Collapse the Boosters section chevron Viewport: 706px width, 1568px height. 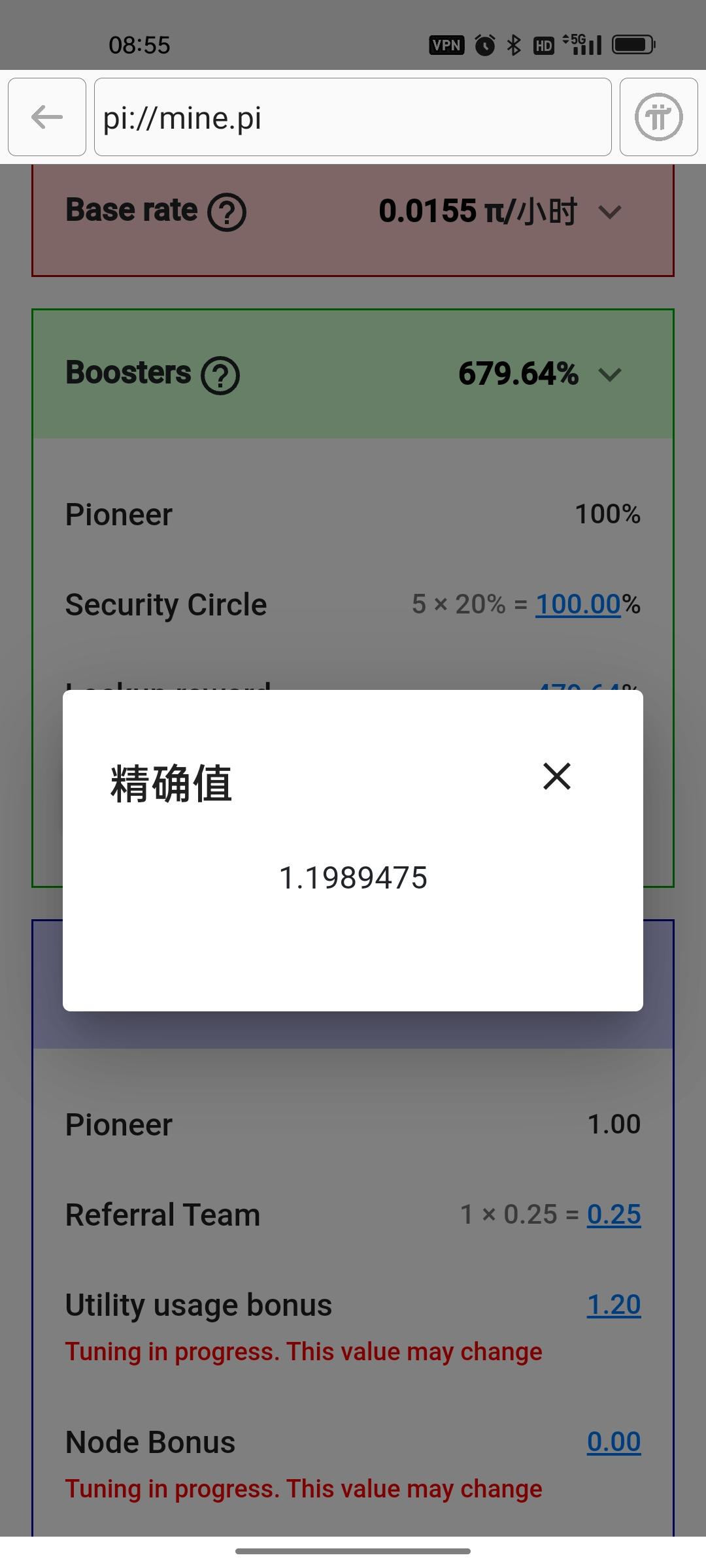coord(609,374)
